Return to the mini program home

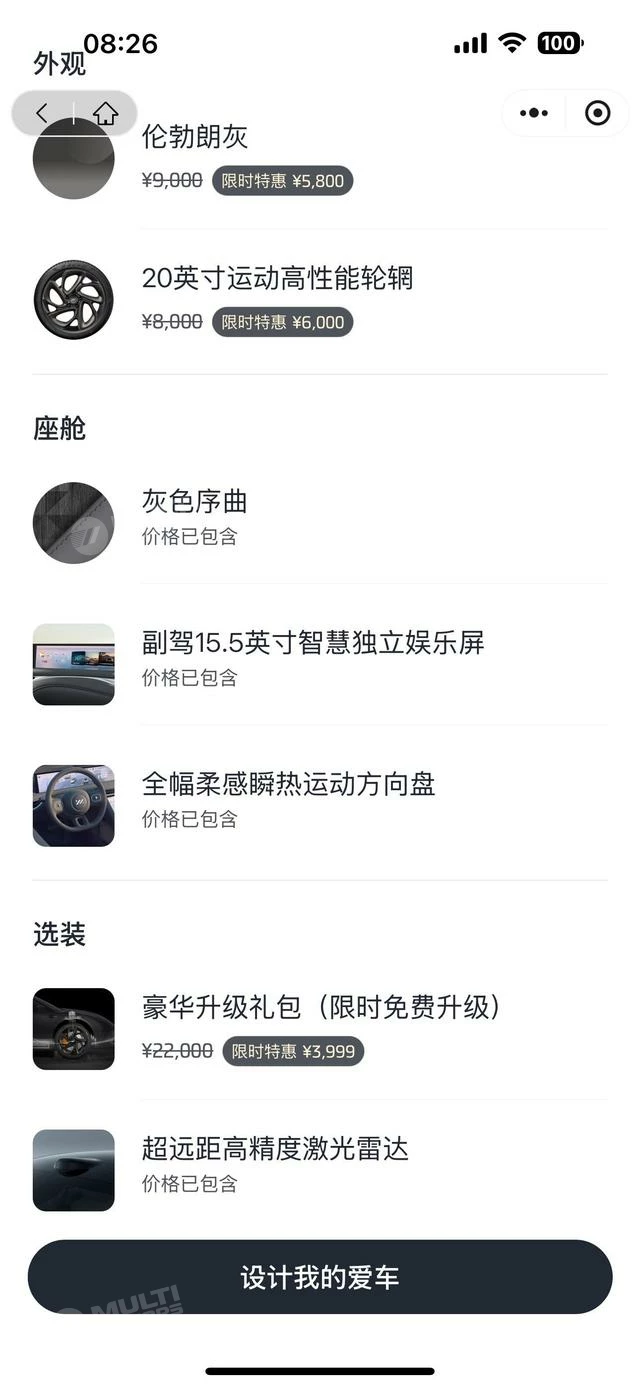click(105, 113)
